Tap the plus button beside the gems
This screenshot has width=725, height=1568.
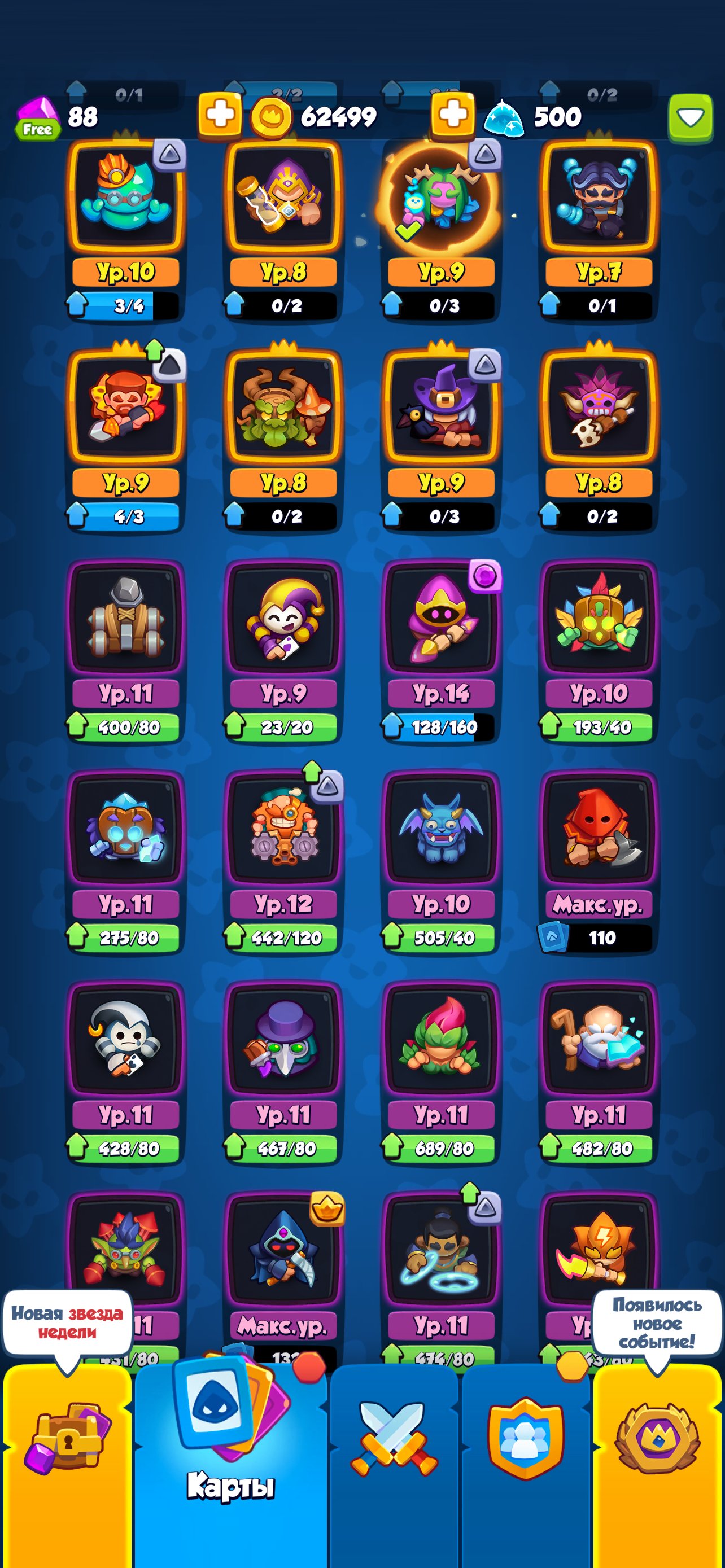pyautogui.click(x=220, y=115)
